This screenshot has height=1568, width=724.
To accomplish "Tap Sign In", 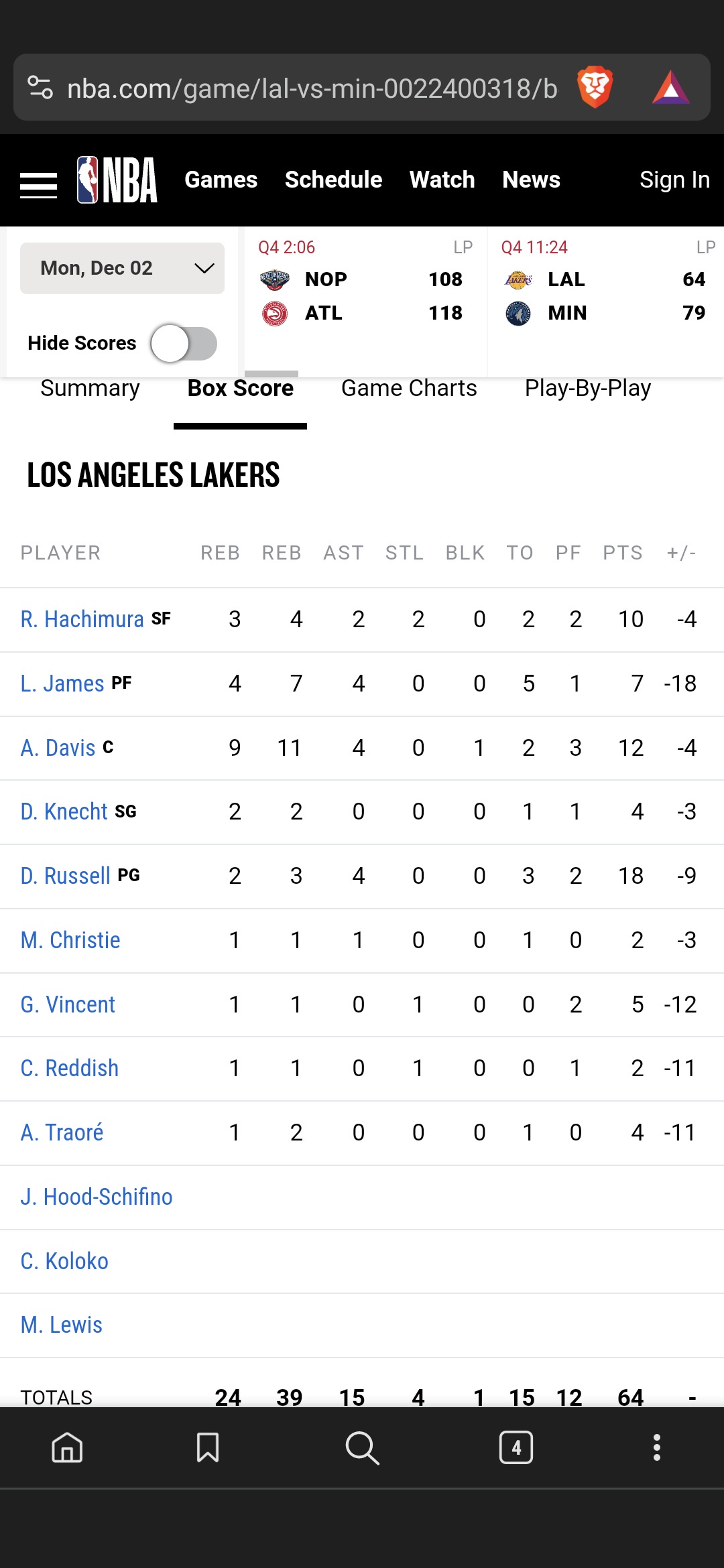I will pos(674,180).
